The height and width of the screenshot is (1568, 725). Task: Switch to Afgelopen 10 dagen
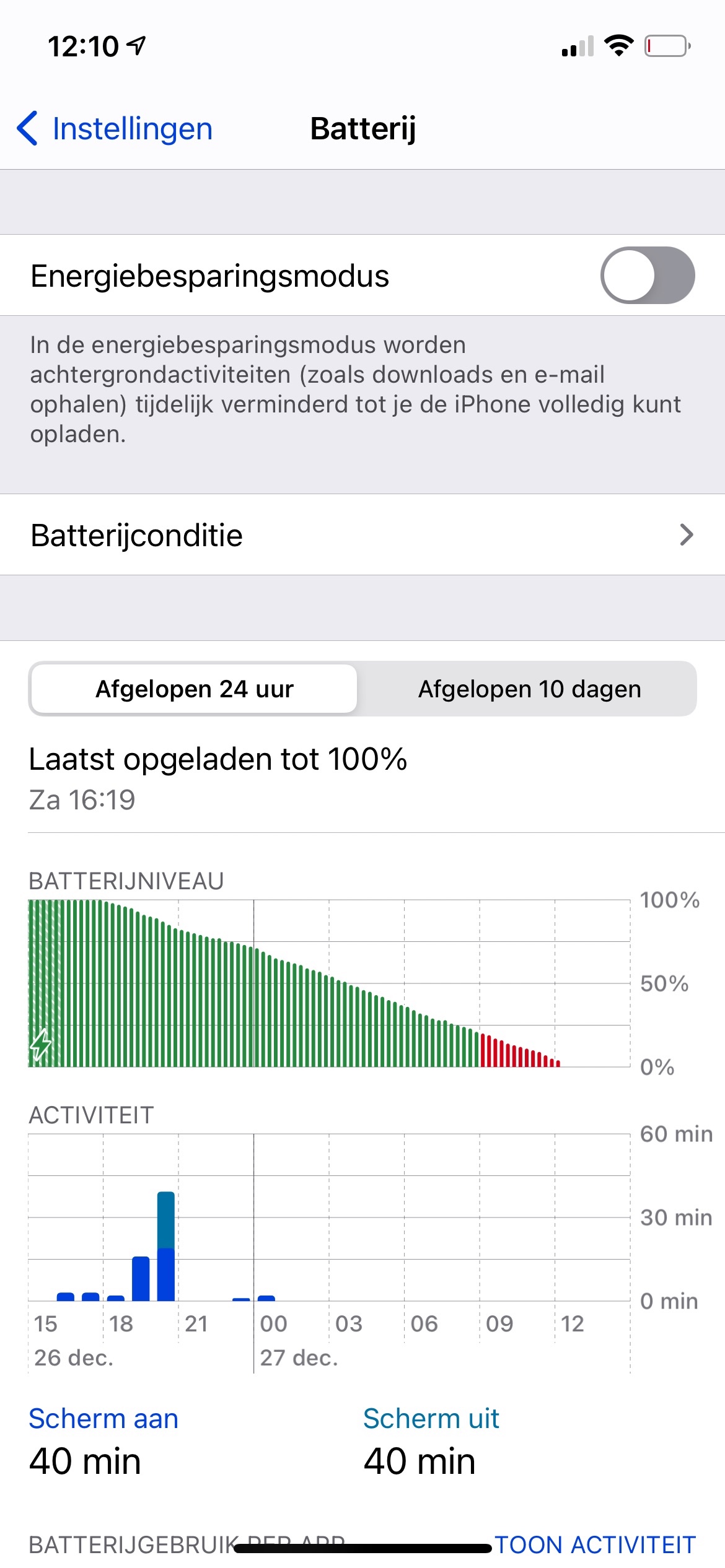(x=529, y=689)
